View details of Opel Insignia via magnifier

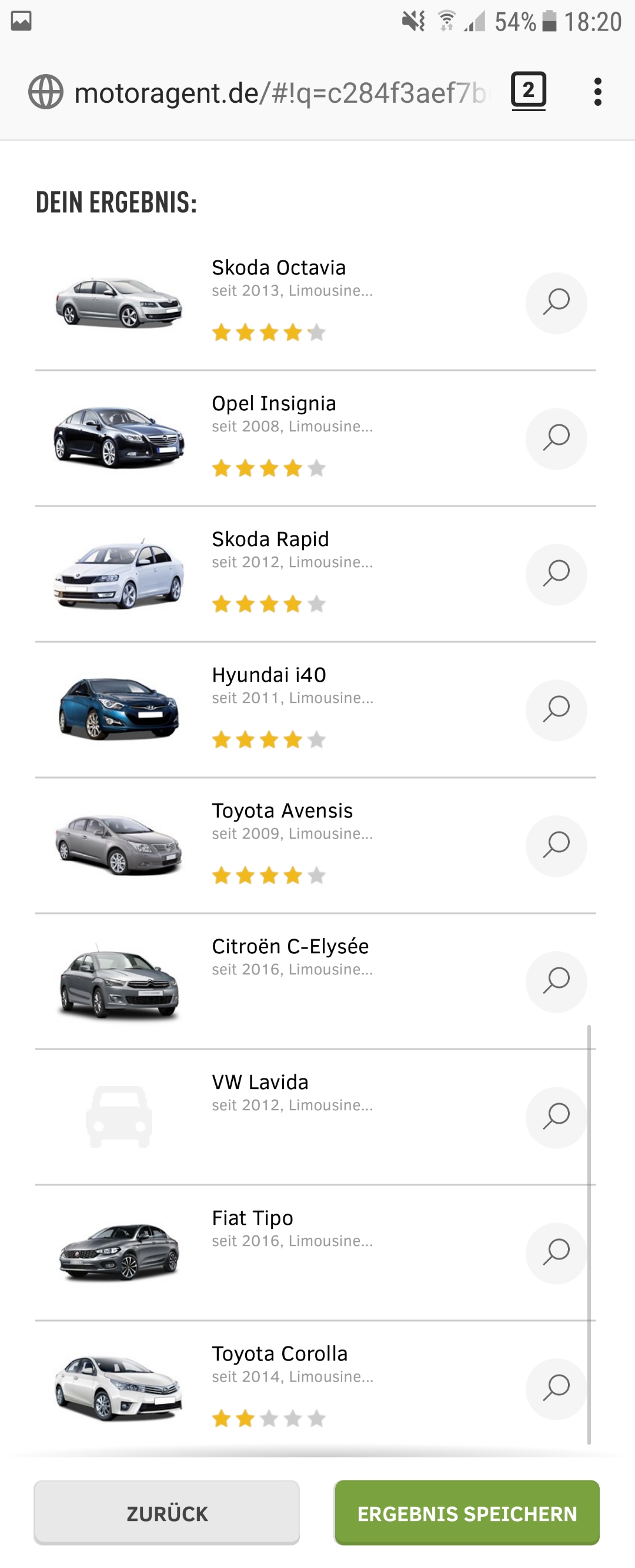[x=556, y=438]
